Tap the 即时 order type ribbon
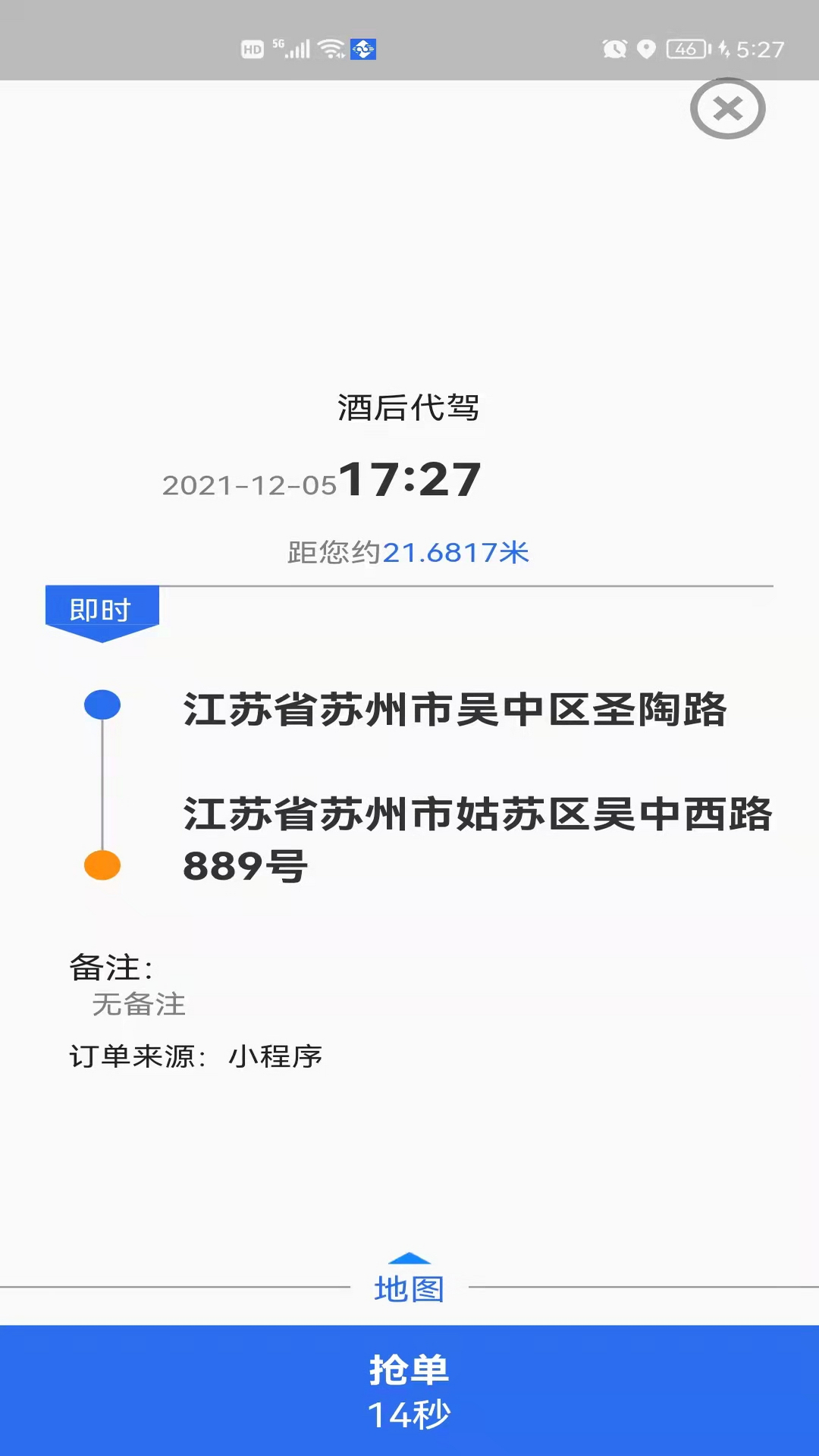The image size is (819, 1456). [x=101, y=607]
